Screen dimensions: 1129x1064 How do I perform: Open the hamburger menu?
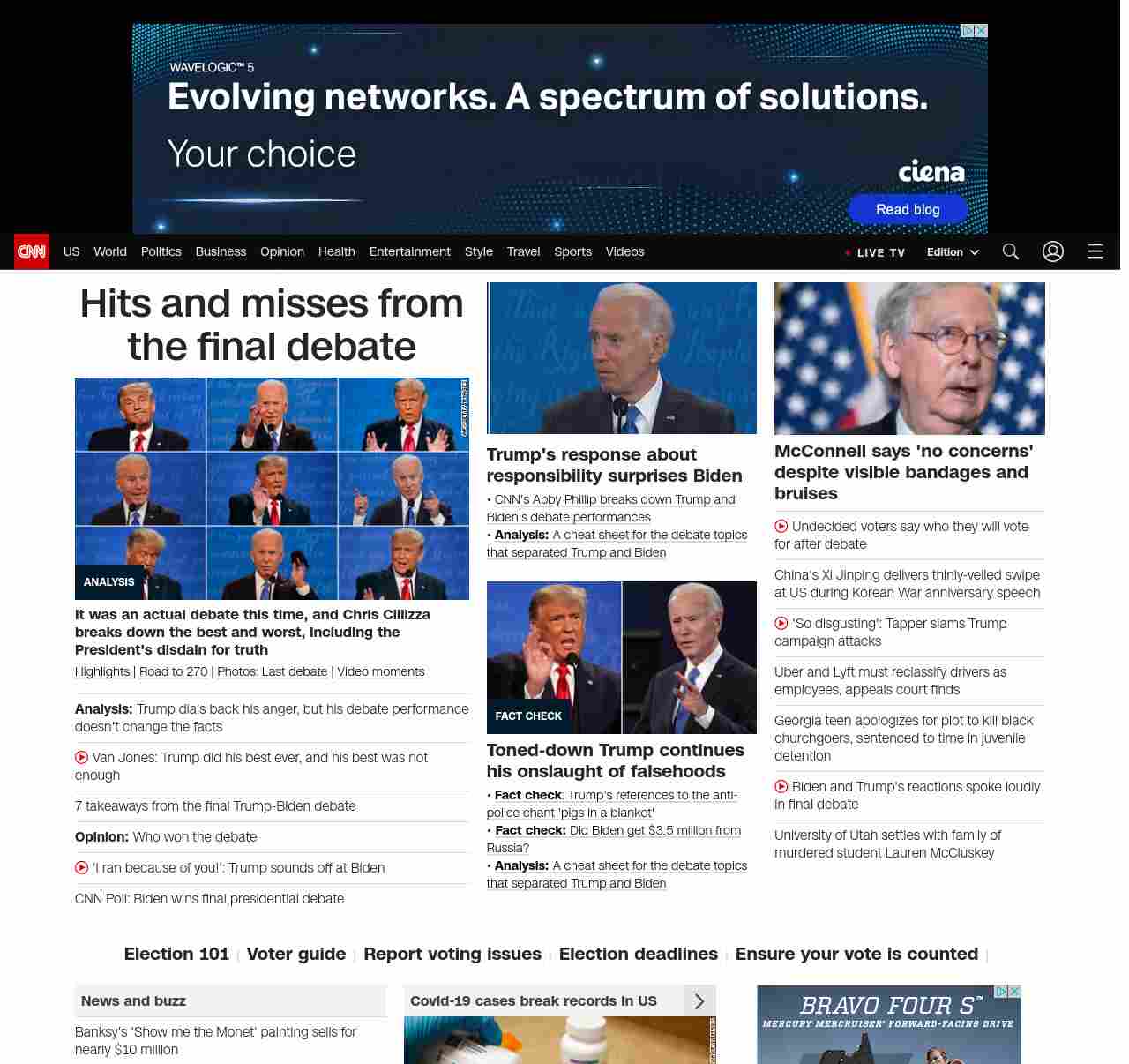(1095, 251)
